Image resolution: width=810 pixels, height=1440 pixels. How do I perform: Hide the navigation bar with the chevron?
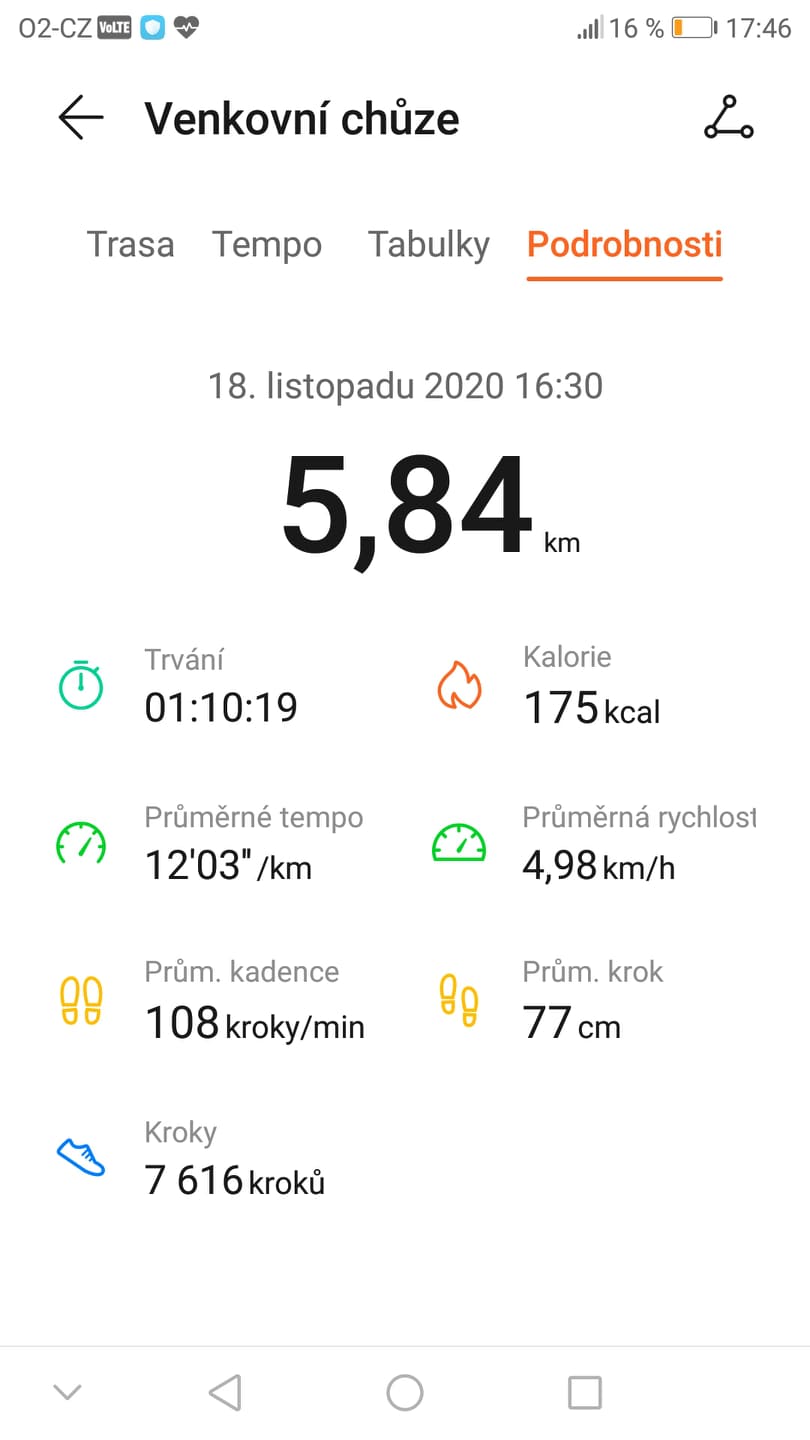coord(67,1392)
